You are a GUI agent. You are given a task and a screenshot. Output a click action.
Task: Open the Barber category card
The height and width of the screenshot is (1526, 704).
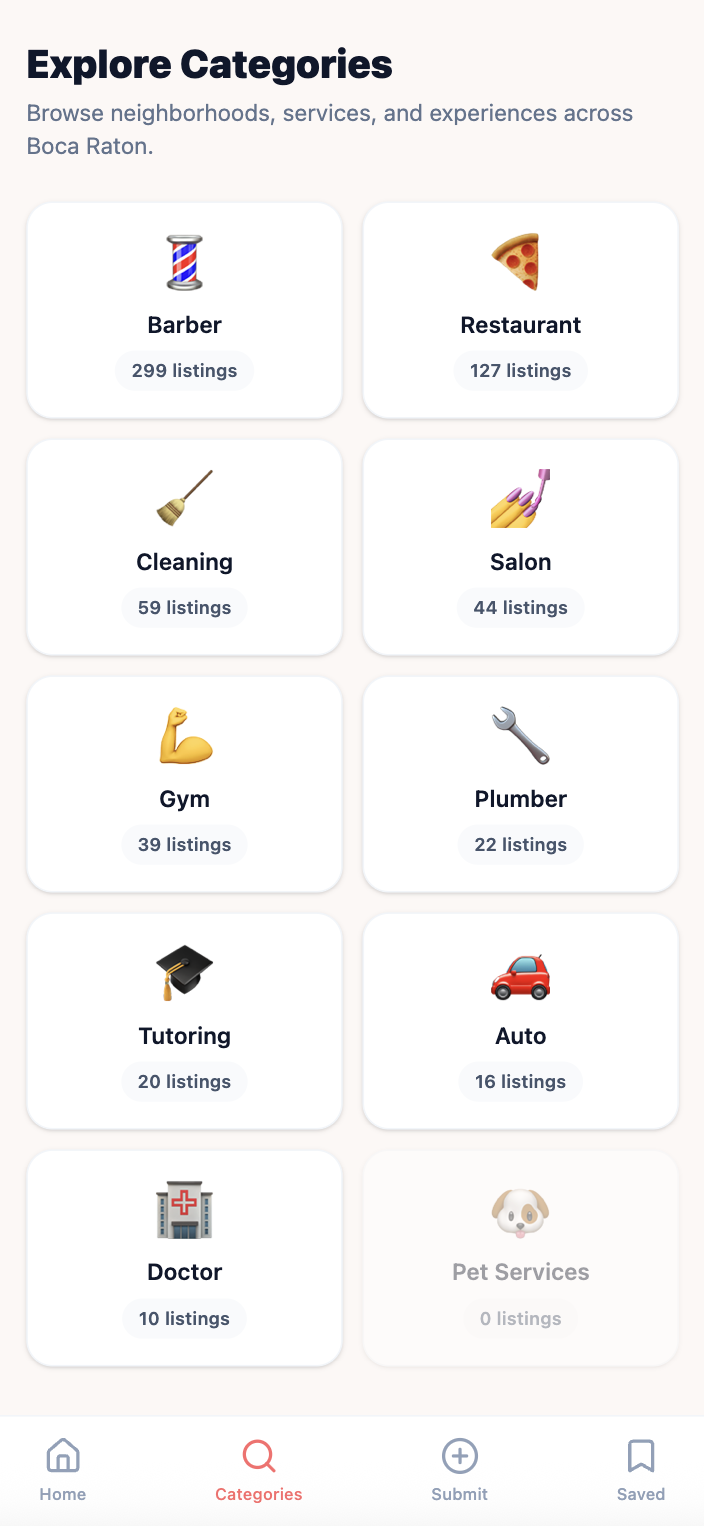coord(184,311)
